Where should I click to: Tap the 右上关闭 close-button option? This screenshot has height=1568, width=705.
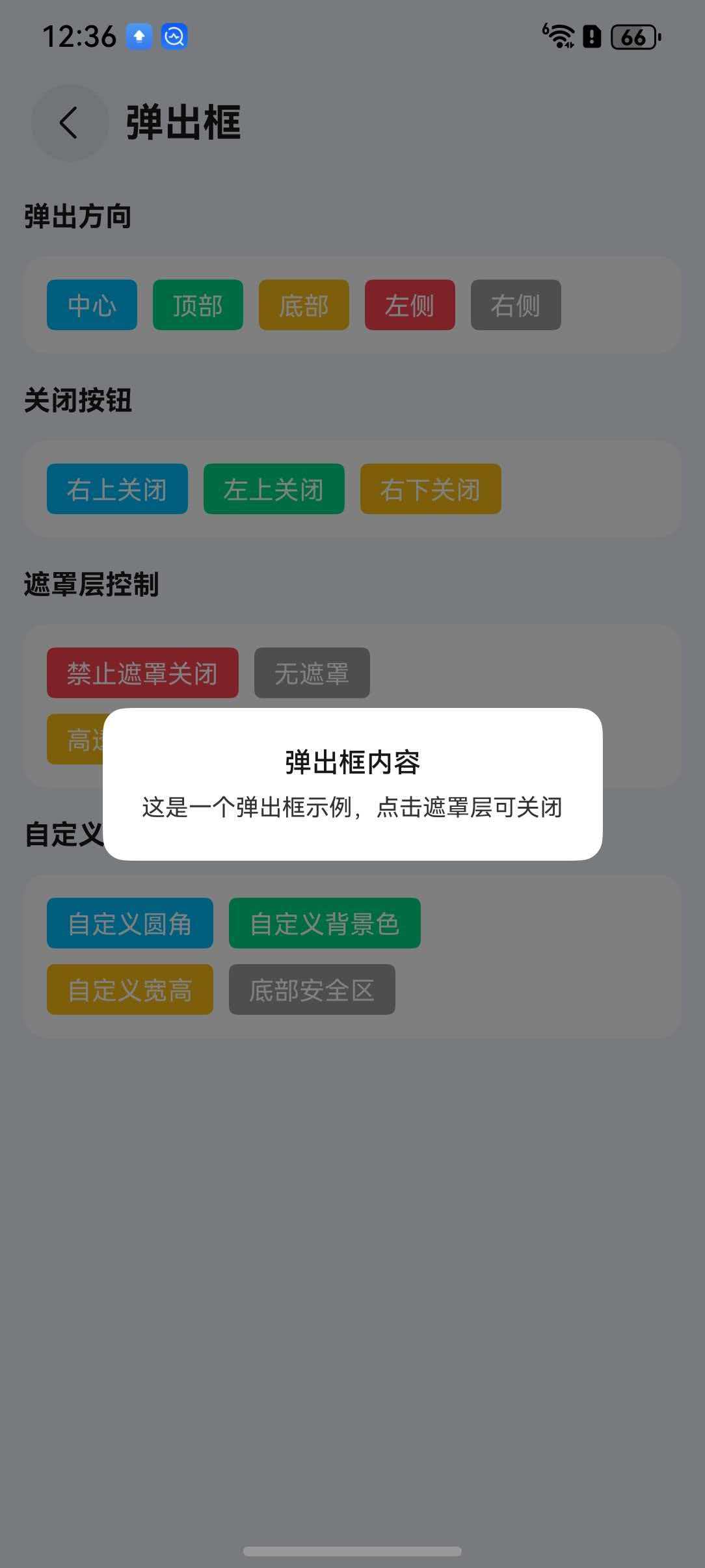(117, 489)
